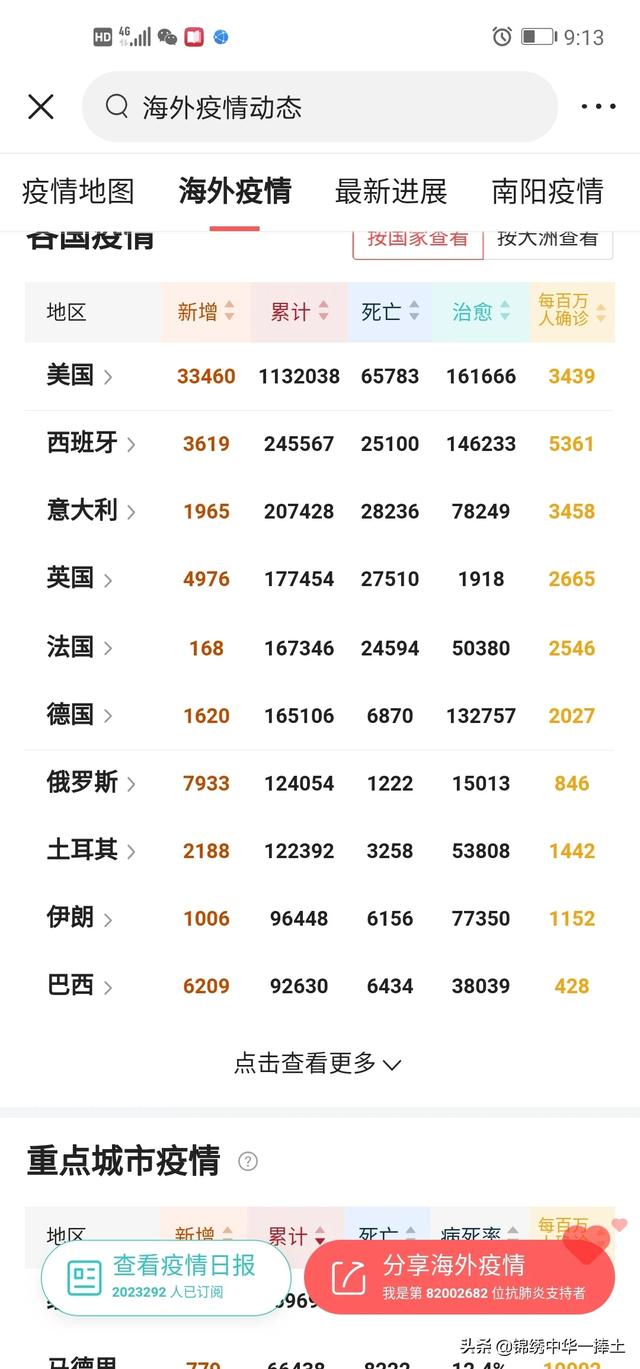The width and height of the screenshot is (640, 1369).
Task: Sort the country table by 新增
Action: (x=206, y=312)
